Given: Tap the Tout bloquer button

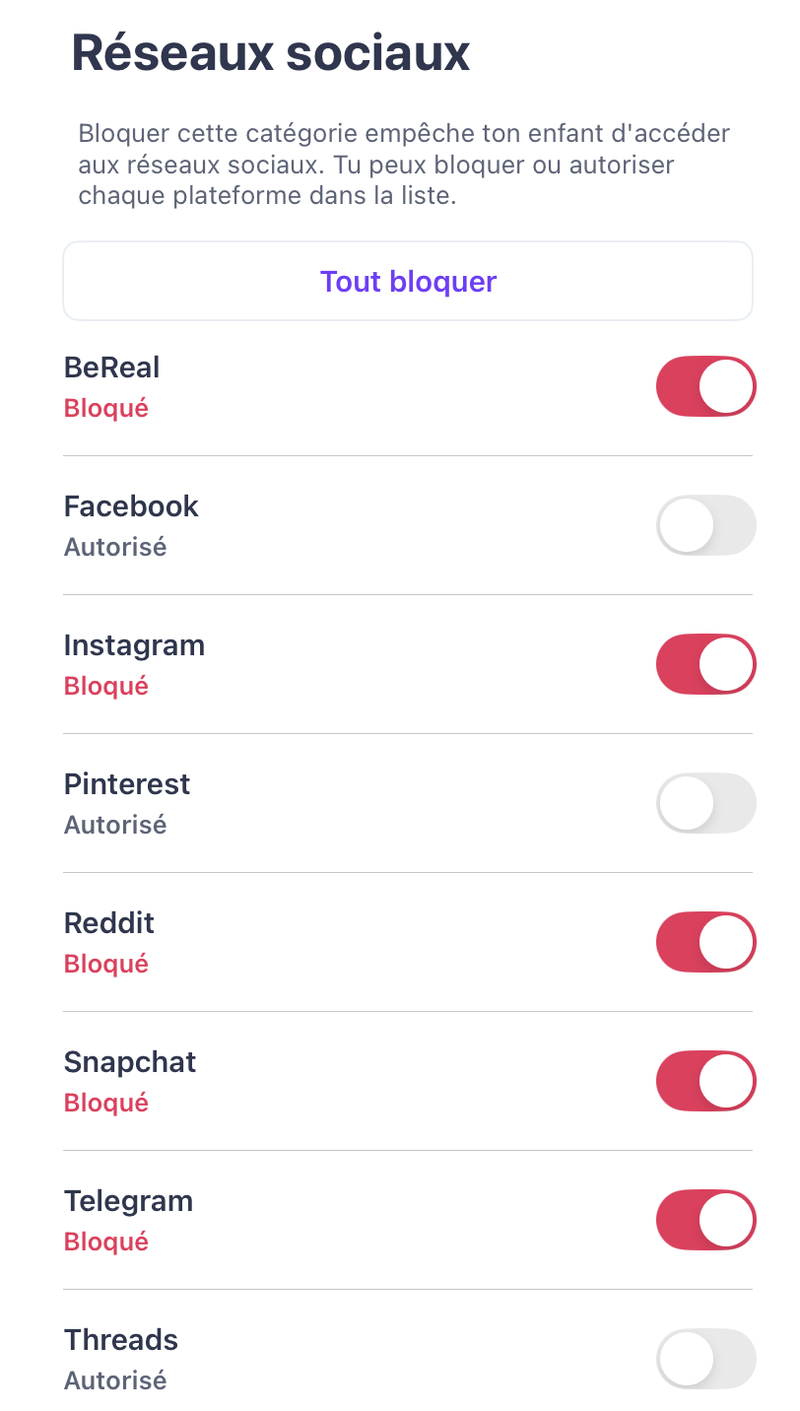Looking at the screenshot, I should coord(407,281).
